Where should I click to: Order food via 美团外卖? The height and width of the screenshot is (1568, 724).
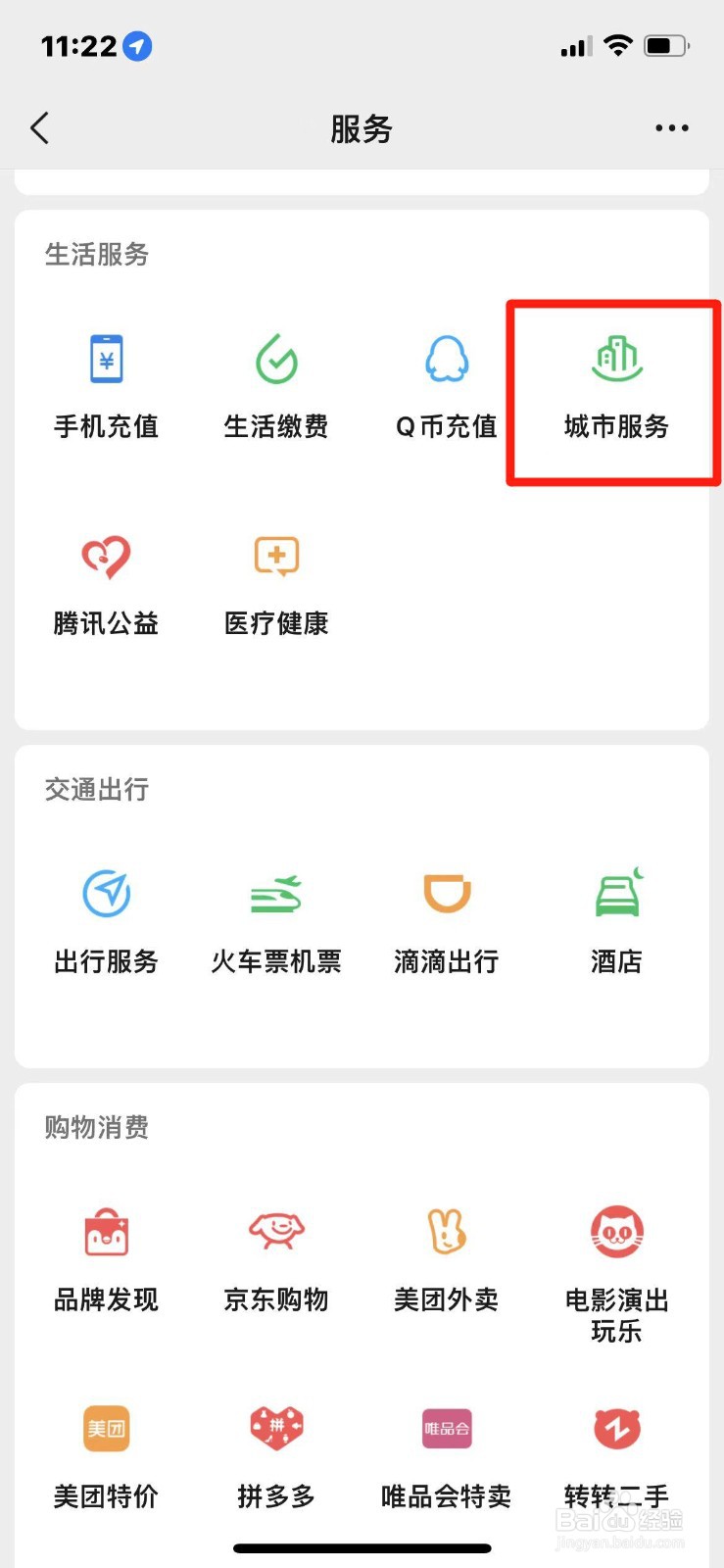(447, 1259)
